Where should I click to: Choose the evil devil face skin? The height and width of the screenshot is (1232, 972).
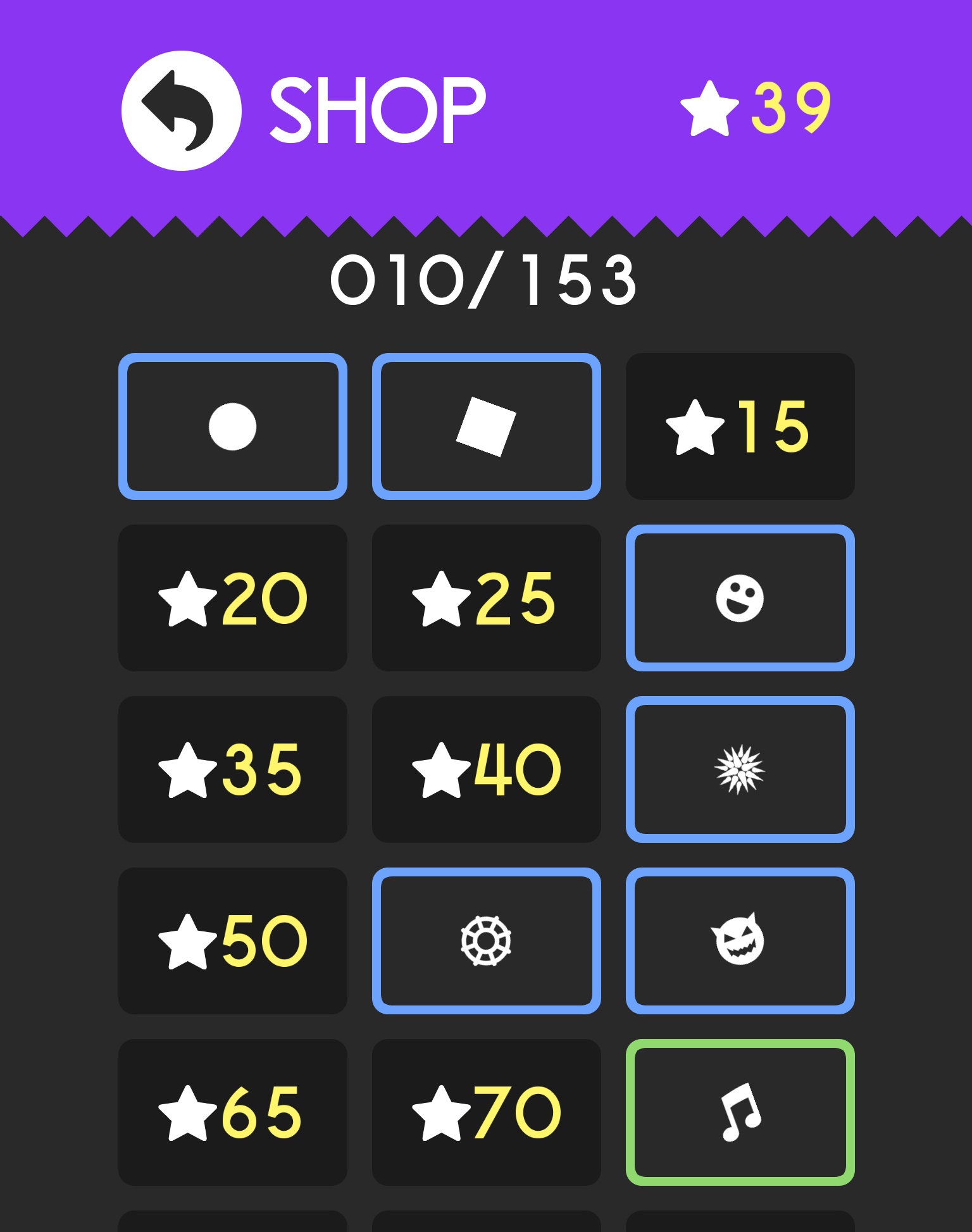pyautogui.click(x=740, y=941)
